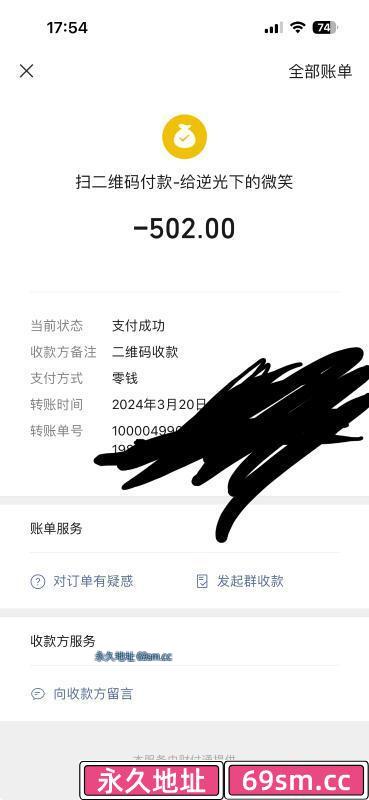Viewport: 369px width, 800px height.
Task: Leave a message via 向收款方留言
Action: coord(82,694)
